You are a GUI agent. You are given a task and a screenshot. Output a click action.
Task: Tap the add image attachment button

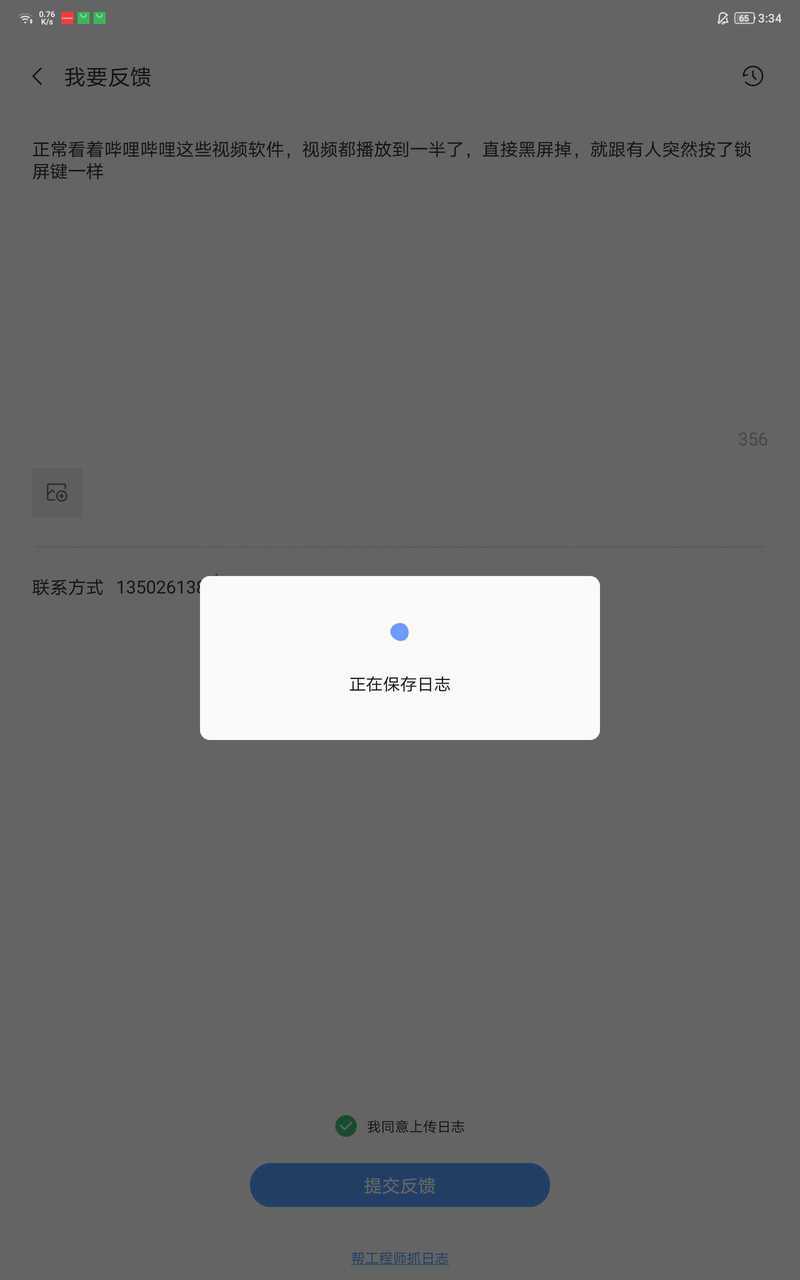pyautogui.click(x=57, y=492)
